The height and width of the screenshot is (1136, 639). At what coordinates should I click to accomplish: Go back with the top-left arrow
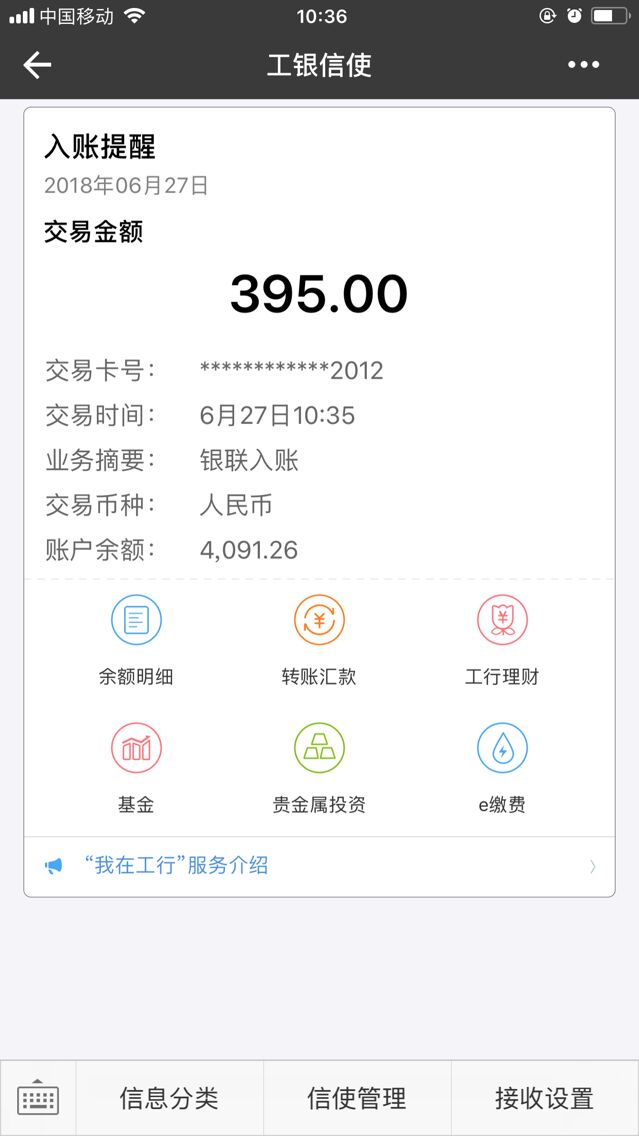37,65
